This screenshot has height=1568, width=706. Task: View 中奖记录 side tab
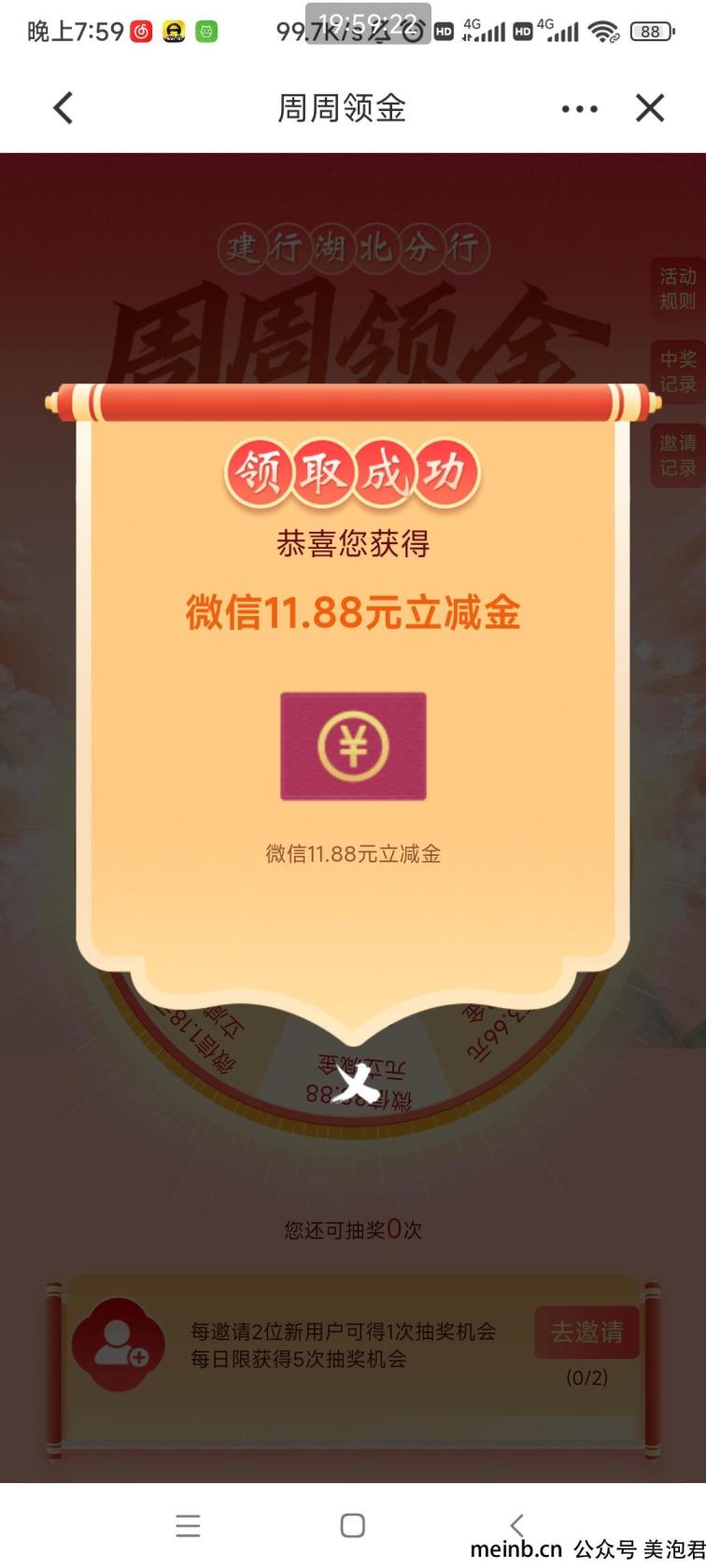pyautogui.click(x=678, y=371)
